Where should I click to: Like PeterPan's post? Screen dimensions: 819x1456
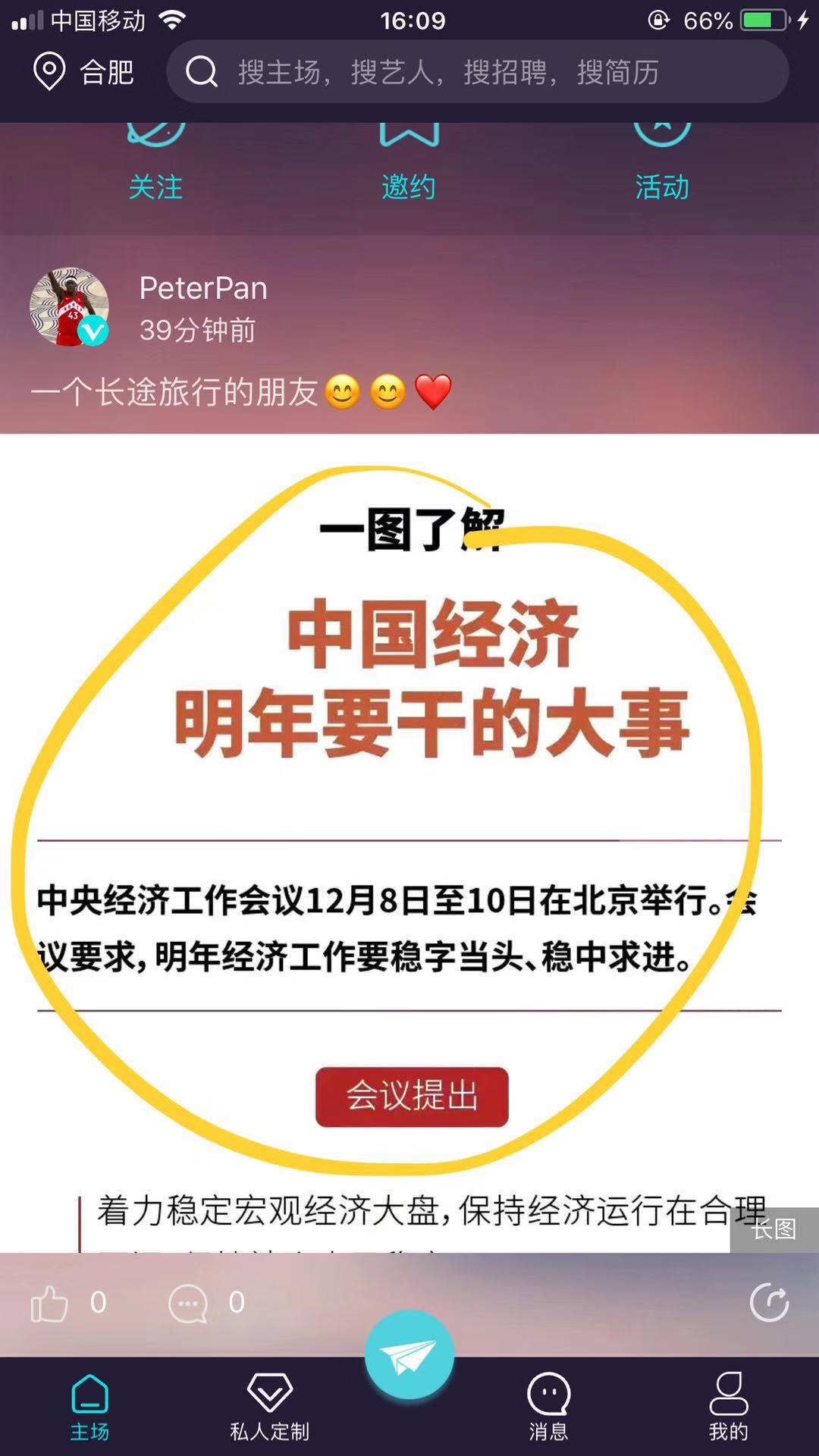point(50,1304)
